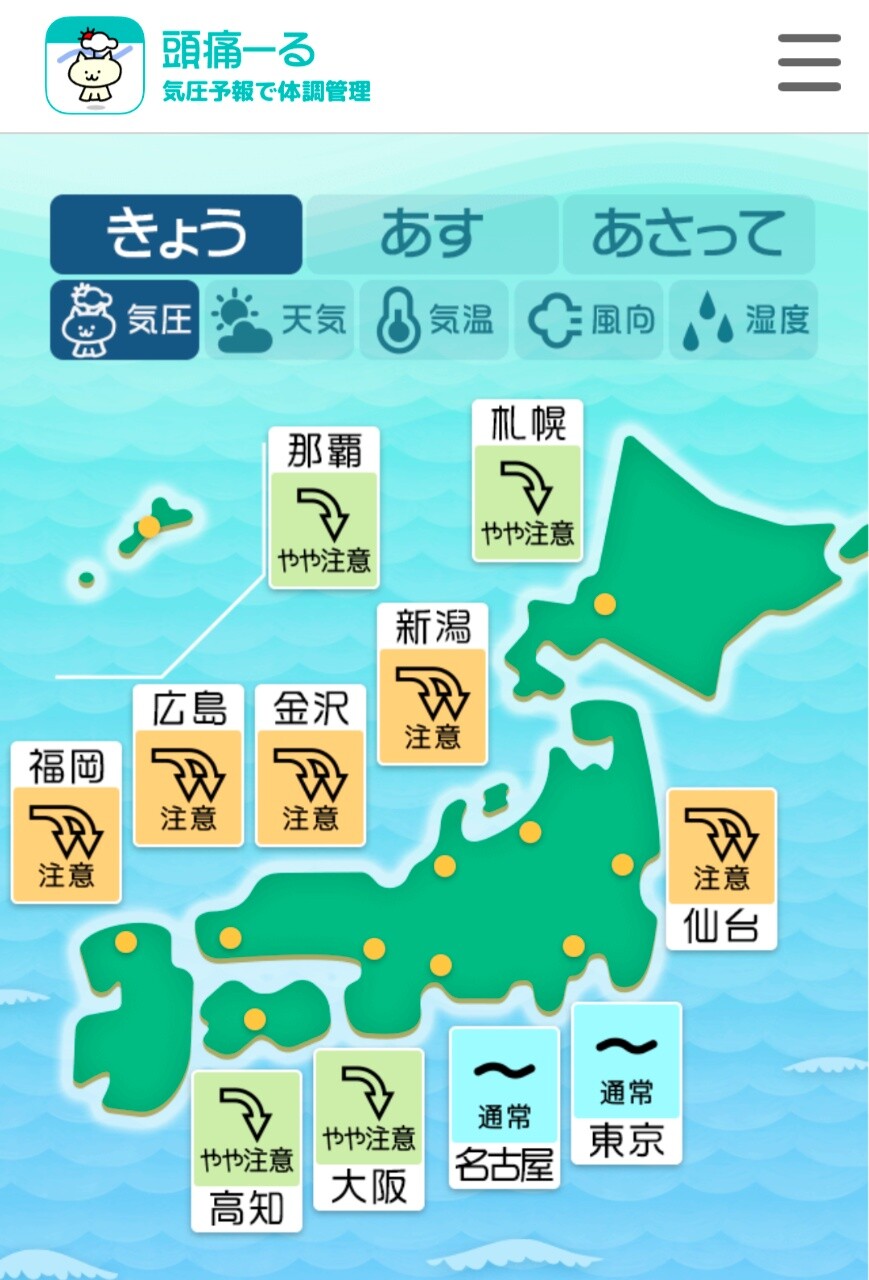Show the 気圧 pressure map
Image resolution: width=869 pixels, height=1280 pixels.
tap(126, 320)
